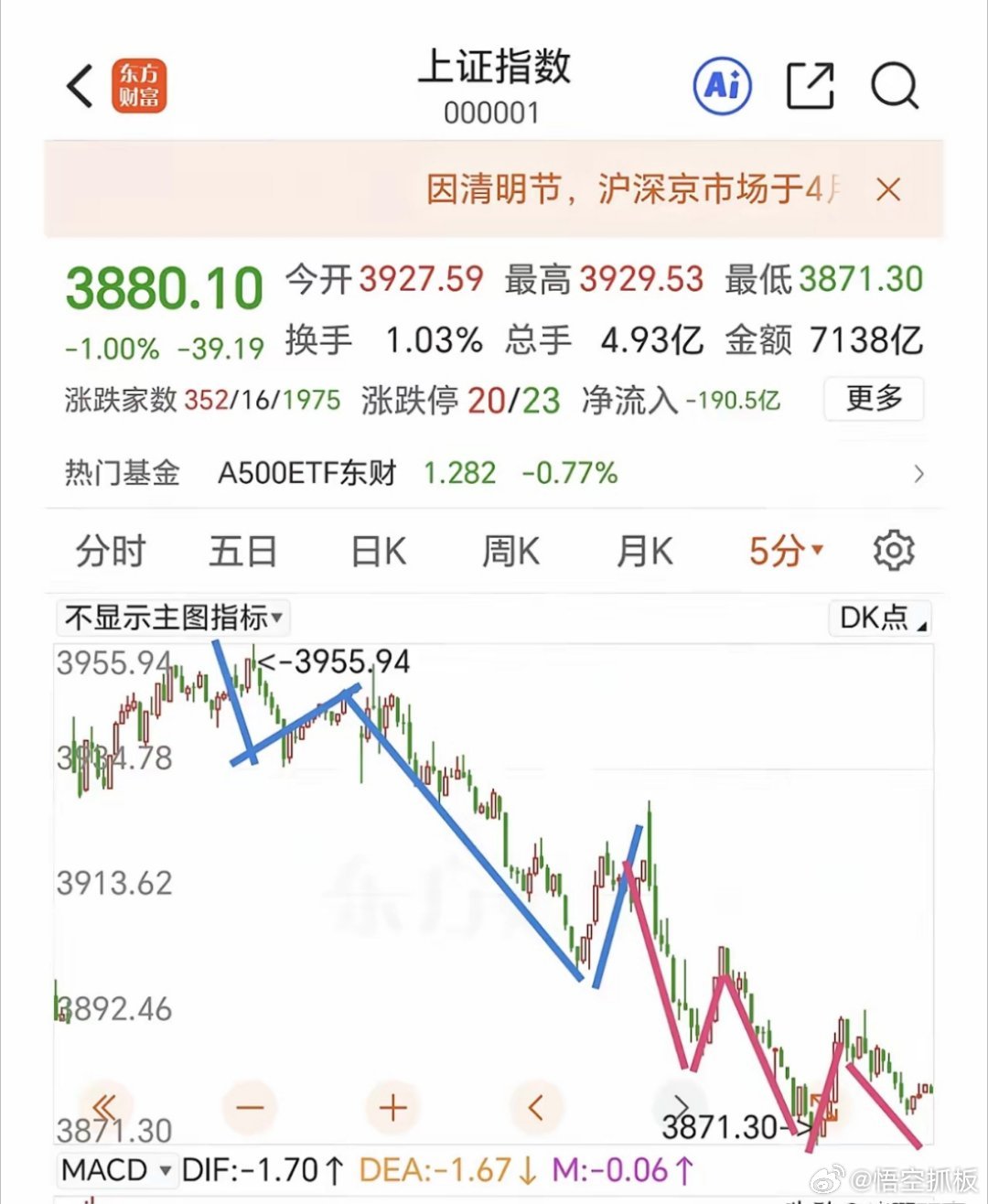Zoom in with the plus icon

392,1106
